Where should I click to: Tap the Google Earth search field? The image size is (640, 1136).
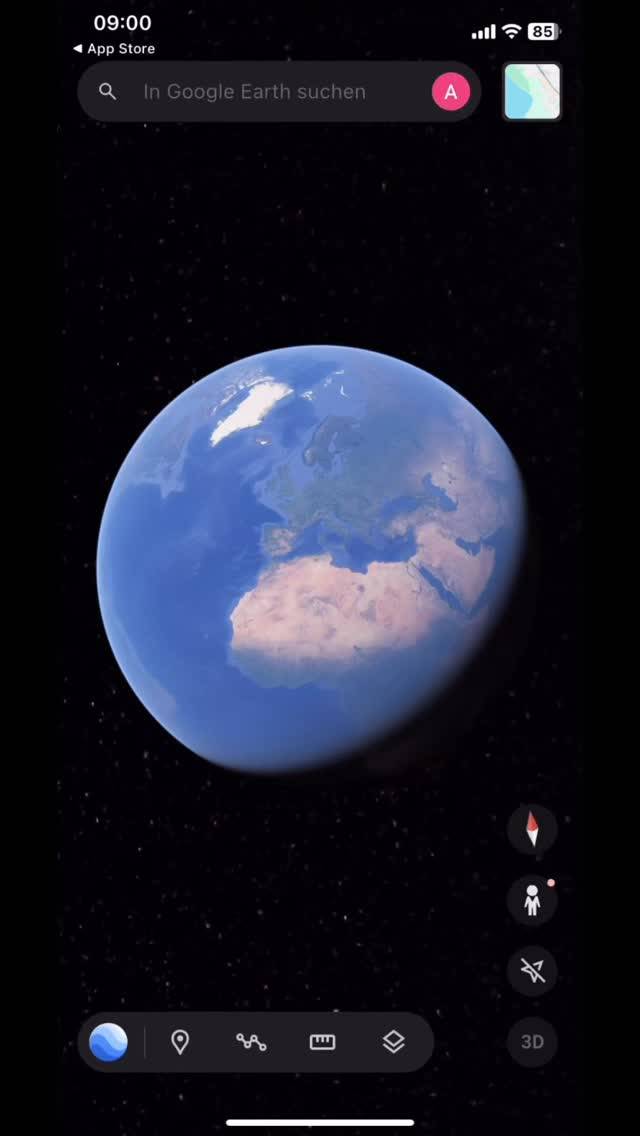pyautogui.click(x=255, y=92)
